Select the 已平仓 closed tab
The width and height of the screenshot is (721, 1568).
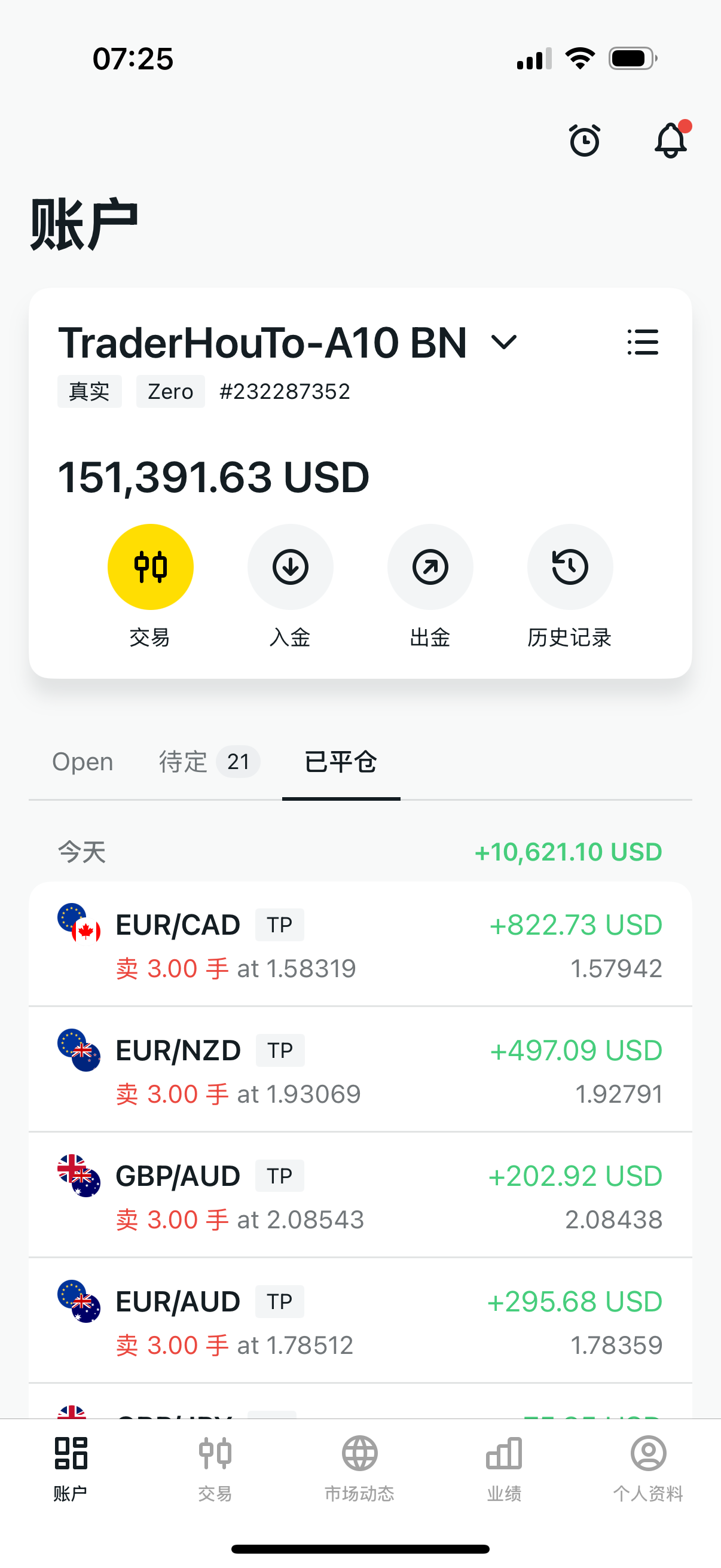pyautogui.click(x=341, y=762)
